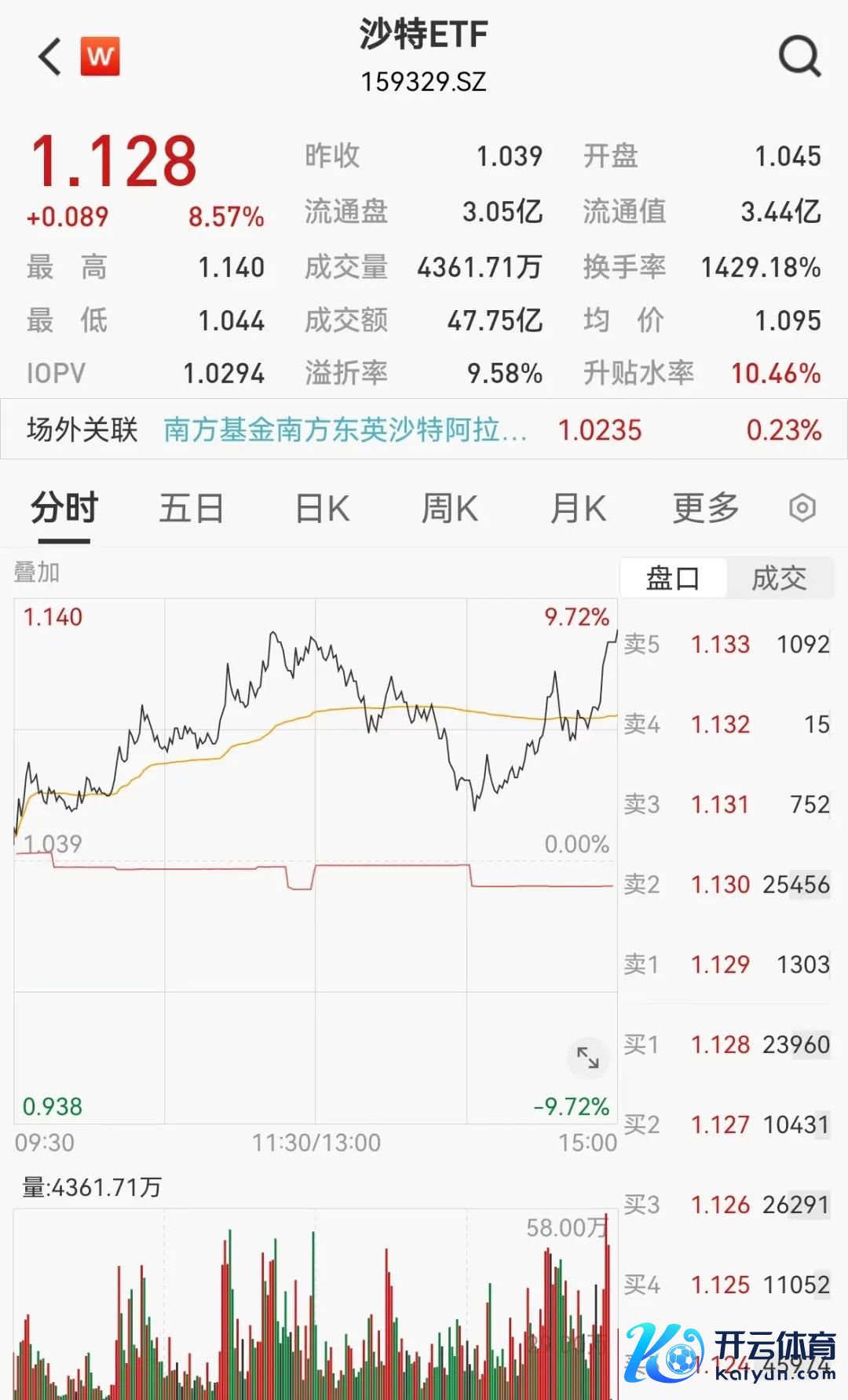Open the 更多 chart options
This screenshot has height=1400, width=848.
706,508
